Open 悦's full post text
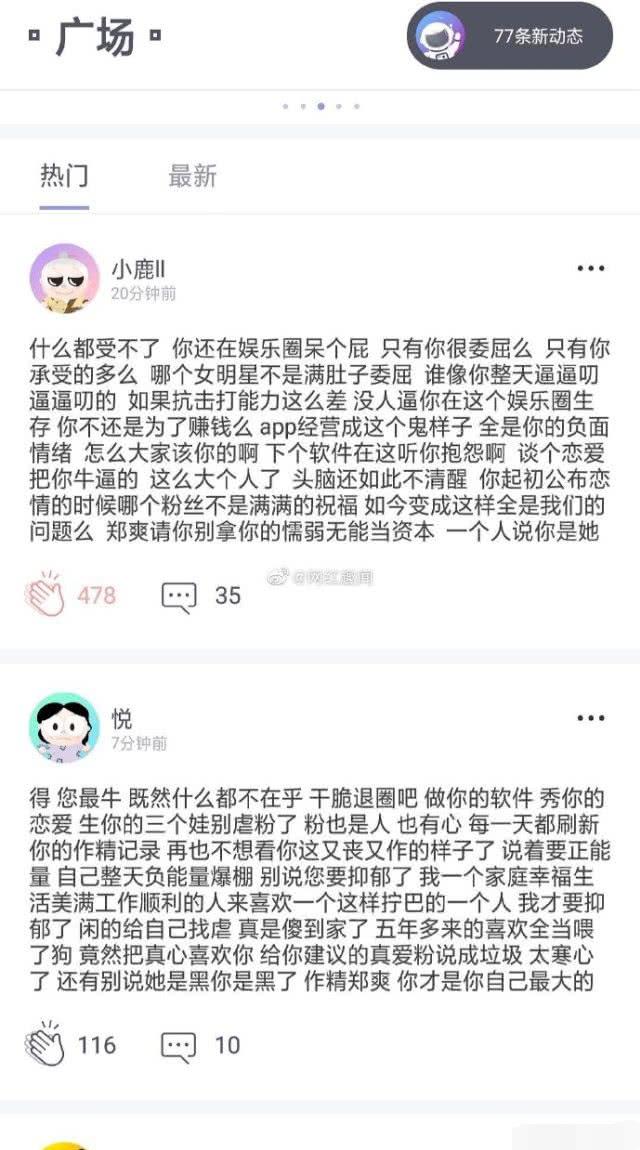This screenshot has height=1150, width=640. [x=320, y=890]
